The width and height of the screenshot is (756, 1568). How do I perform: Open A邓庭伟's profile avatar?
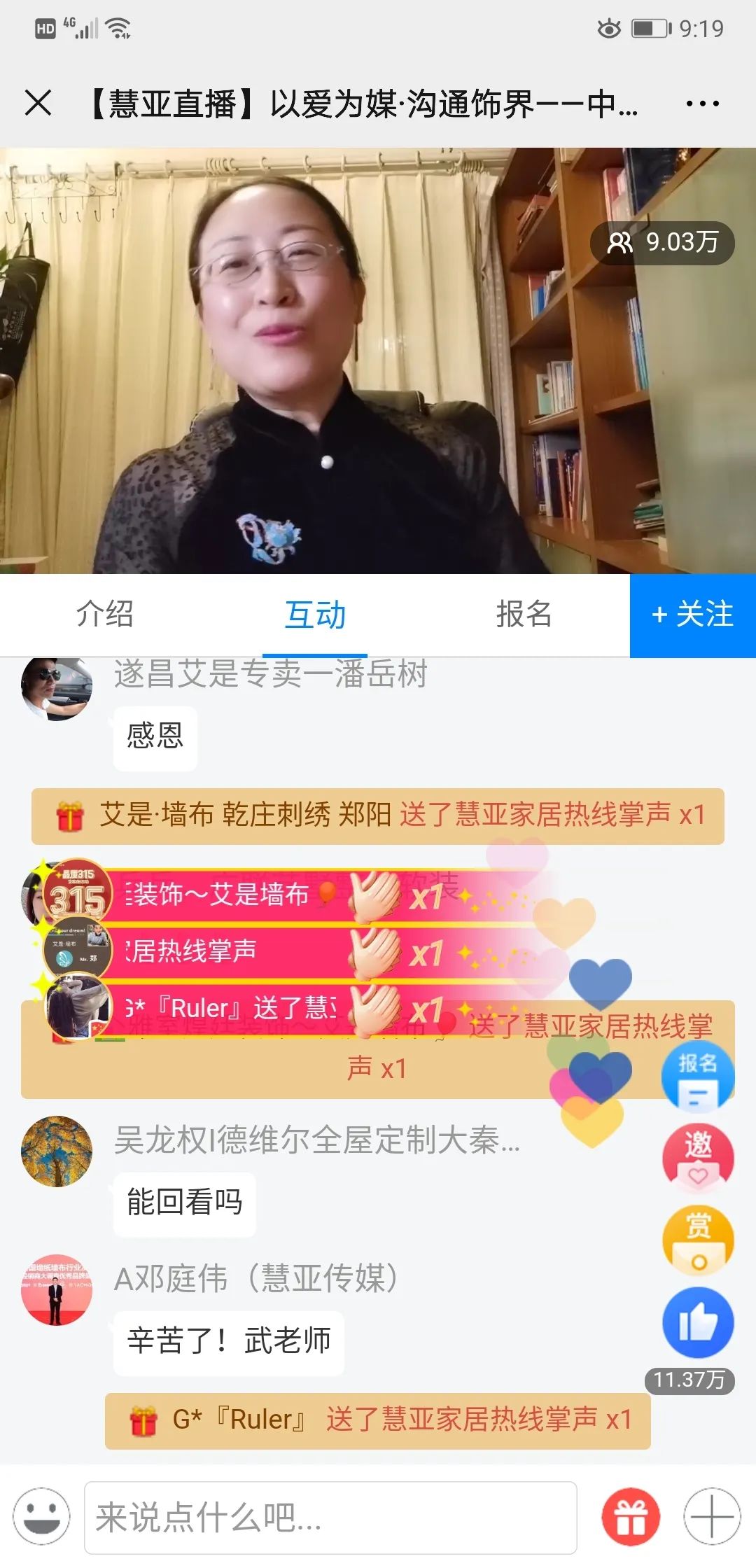pos(57,1289)
